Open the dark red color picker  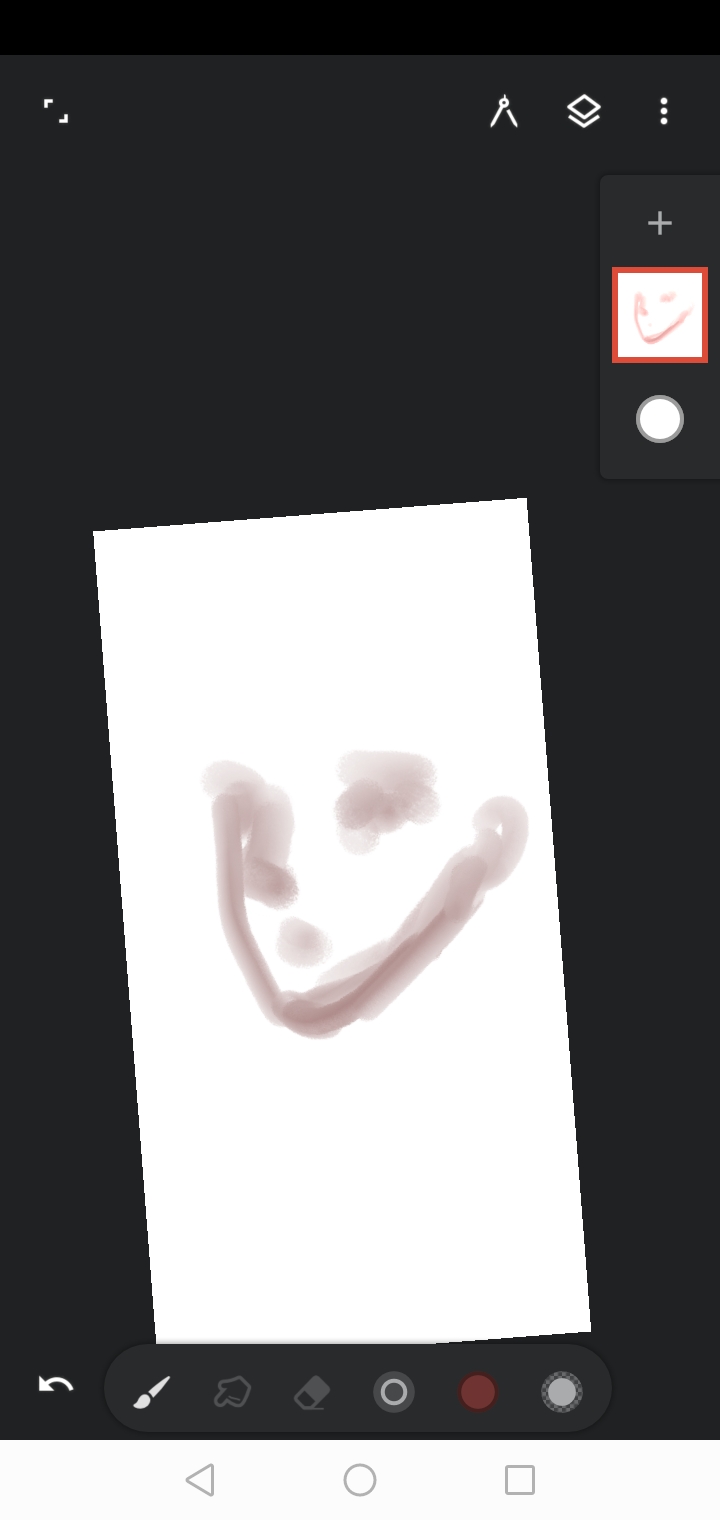tap(478, 1392)
